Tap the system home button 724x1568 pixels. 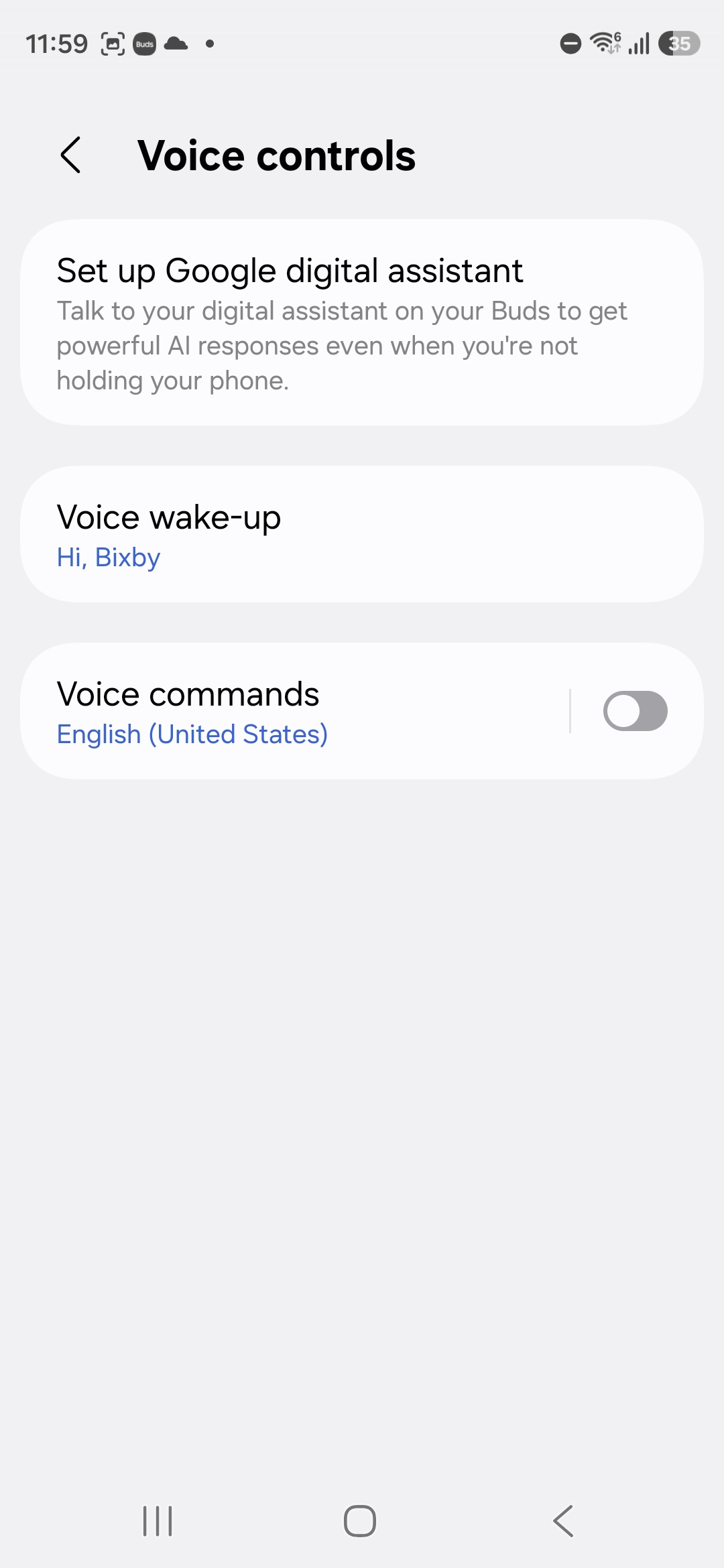[360, 1520]
